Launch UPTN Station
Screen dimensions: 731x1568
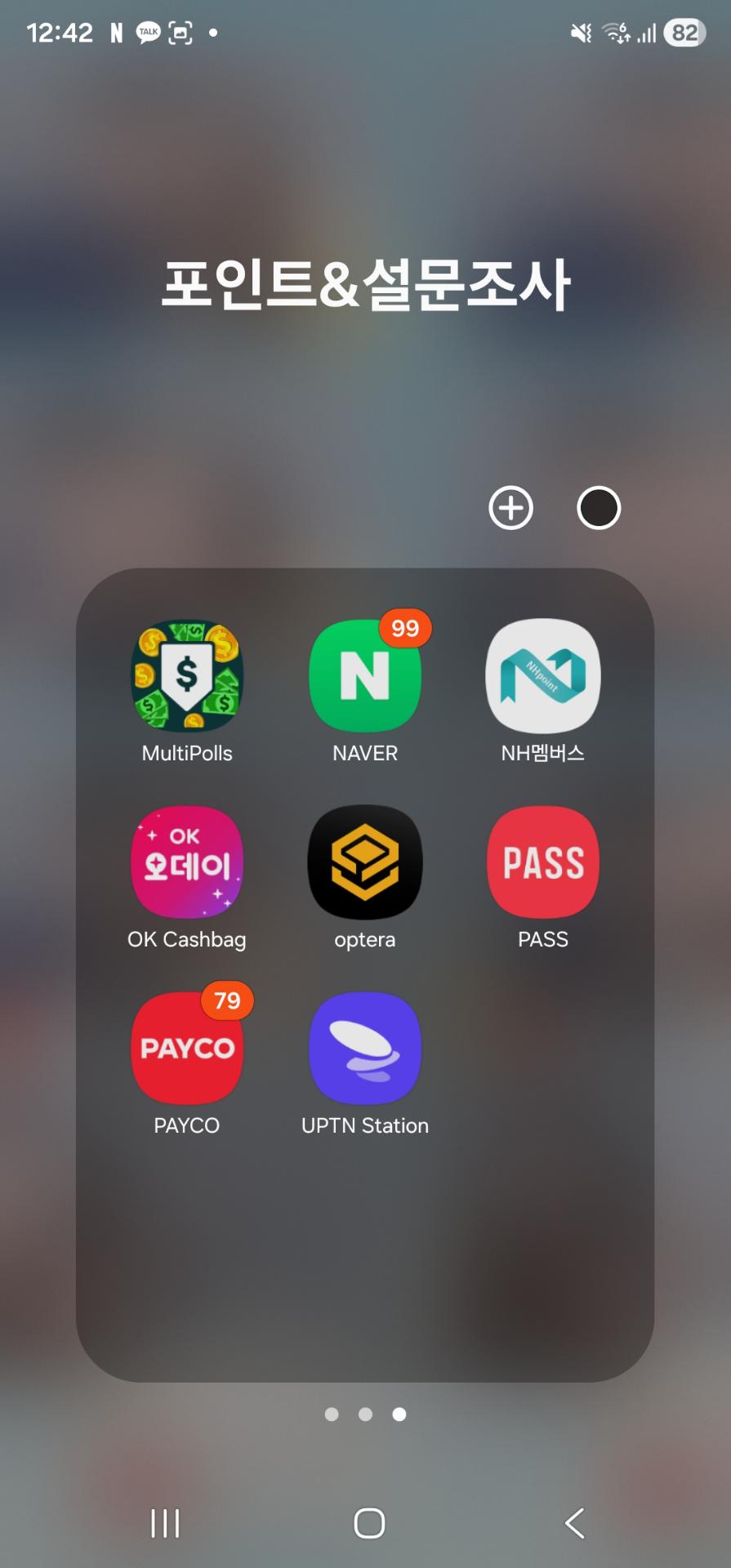point(365,1049)
